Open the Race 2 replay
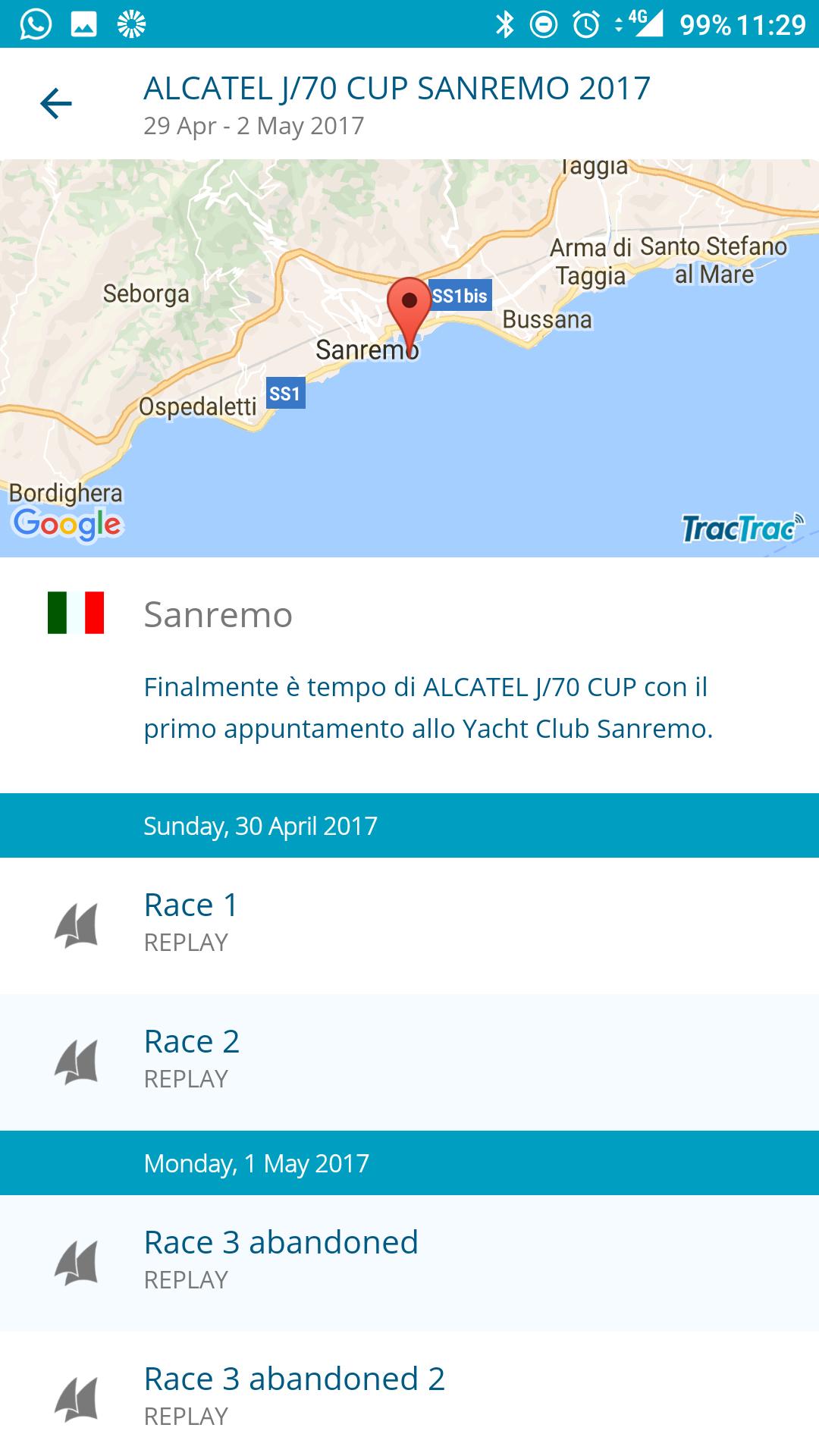Viewport: 819px width, 1456px height. click(409, 1062)
